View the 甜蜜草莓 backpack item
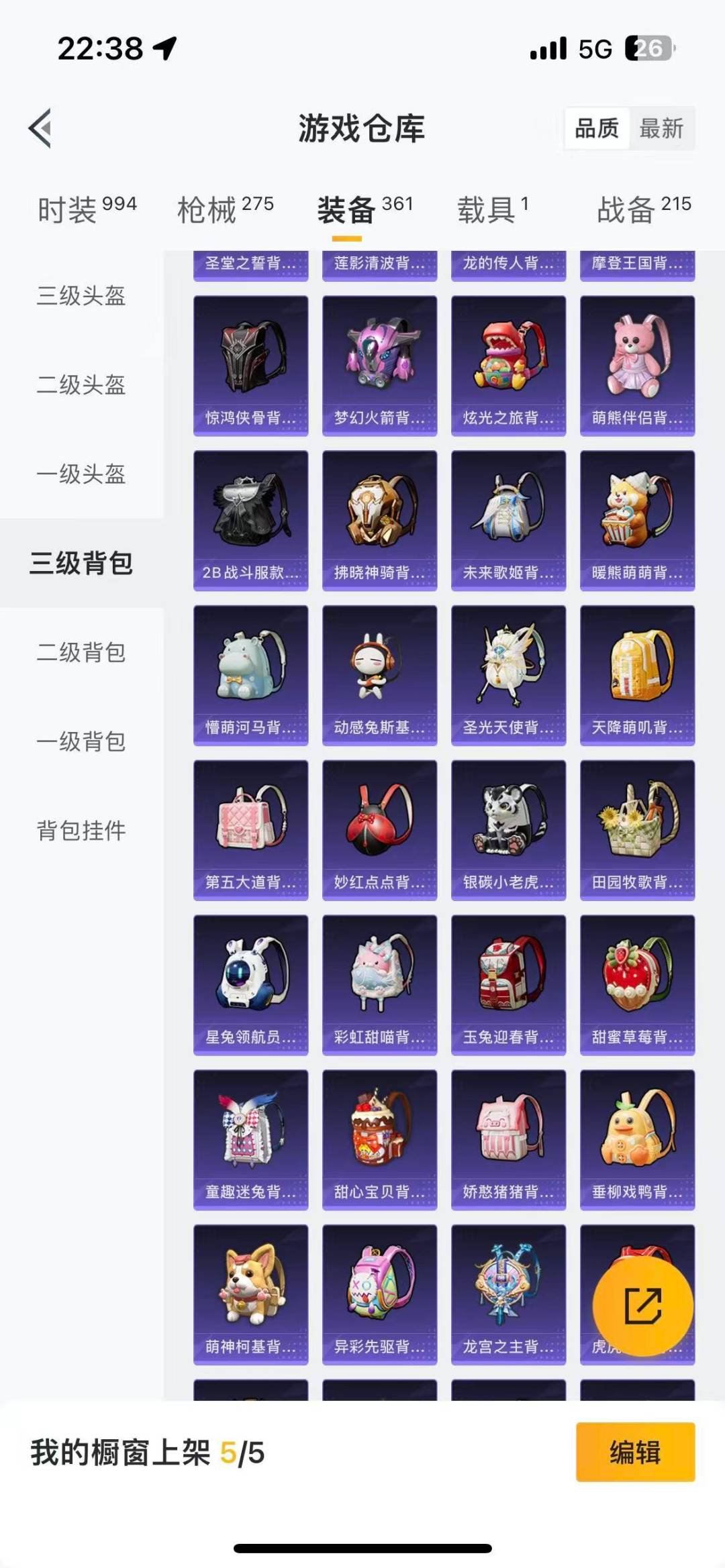725x1568 pixels. click(x=637, y=984)
